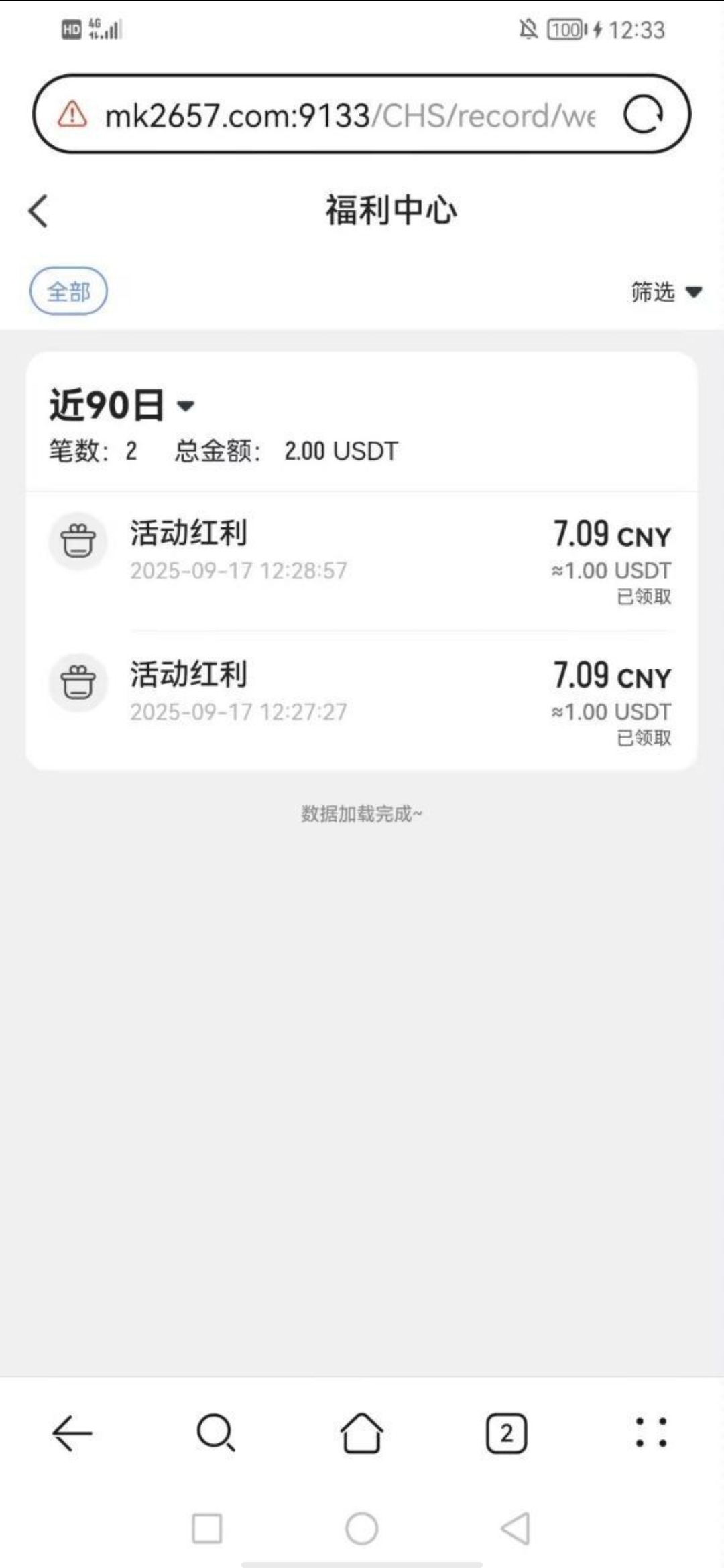This screenshot has width=724, height=1568.
Task: Navigate back with the browser toolbar arrow
Action: click(72, 1433)
